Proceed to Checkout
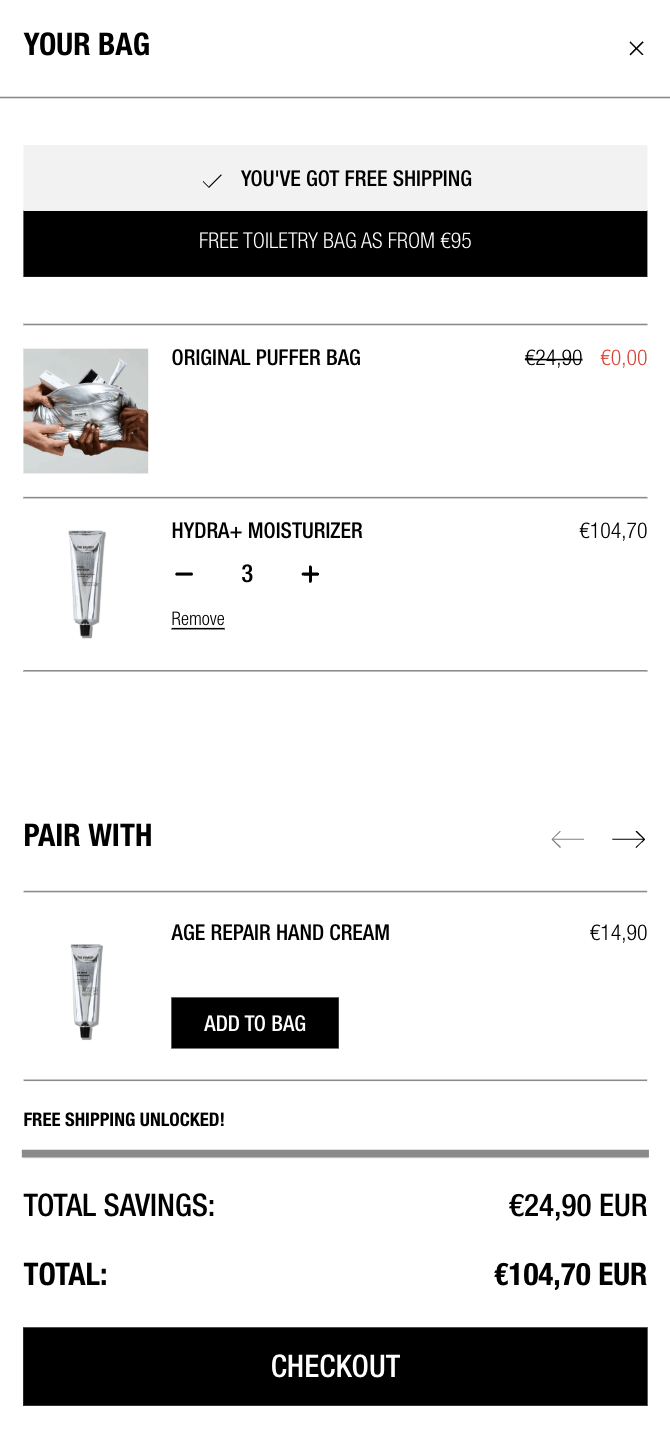The width and height of the screenshot is (670, 1454). click(x=335, y=1366)
